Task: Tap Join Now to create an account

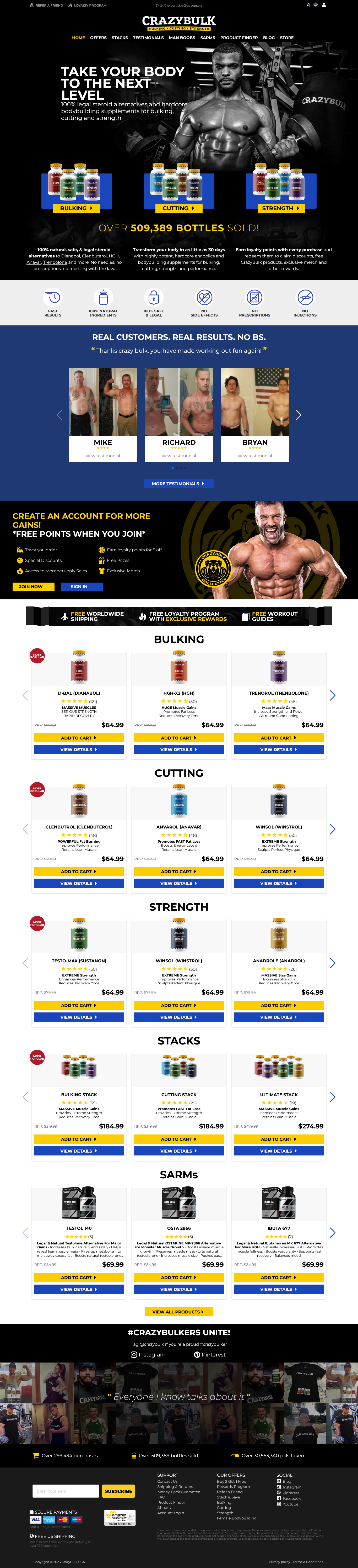Action: (x=33, y=587)
